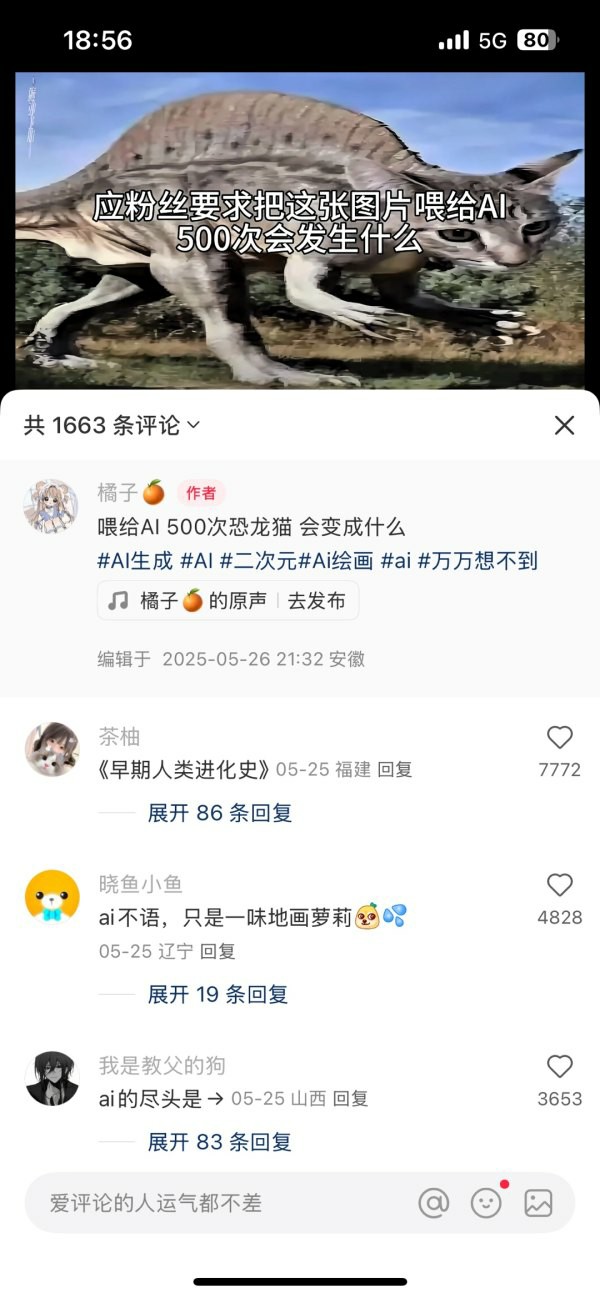
Task: Reply to 我是教父的狗's comment
Action: pos(350,1098)
